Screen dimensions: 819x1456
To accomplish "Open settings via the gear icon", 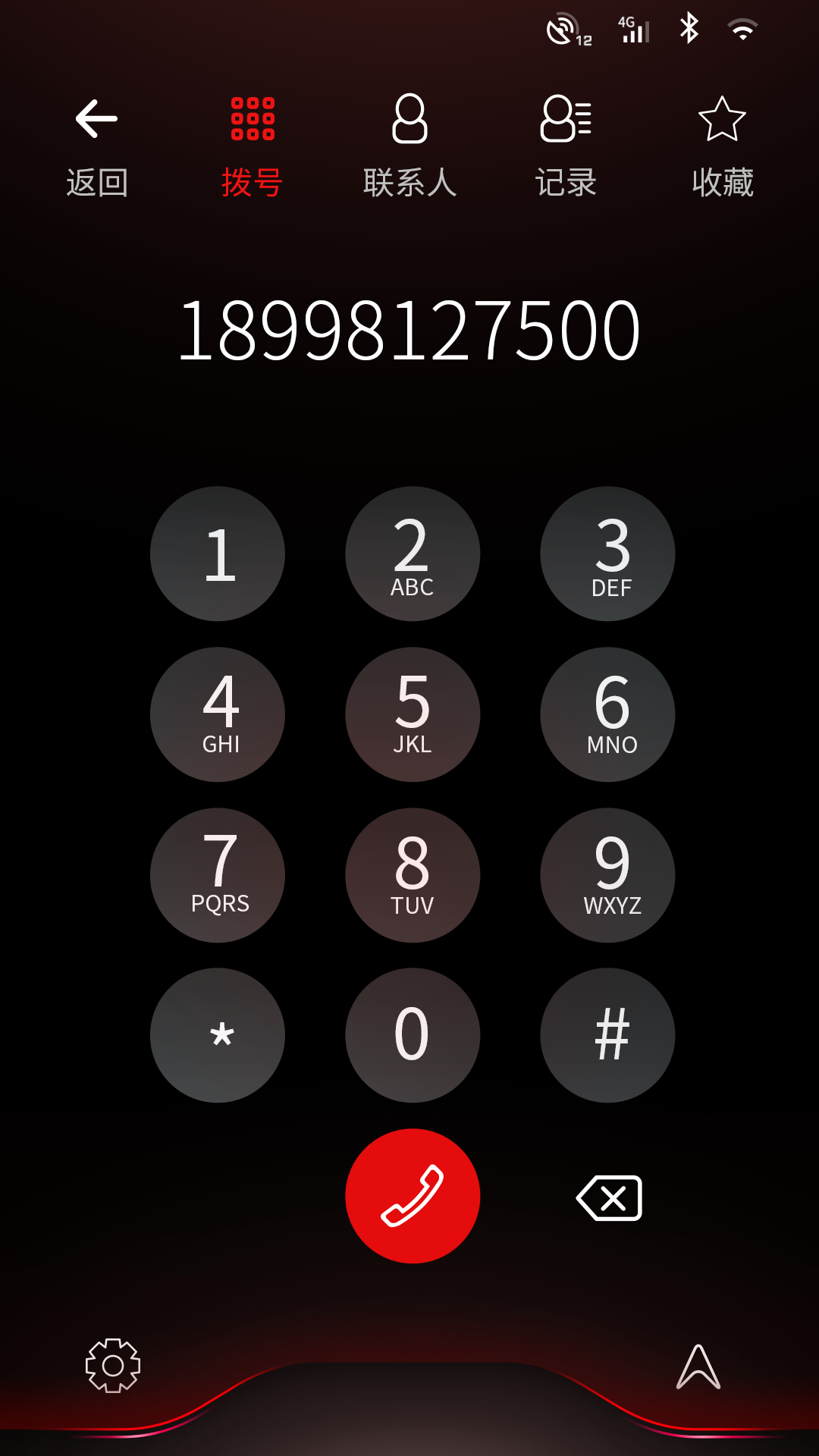I will click(x=113, y=1365).
